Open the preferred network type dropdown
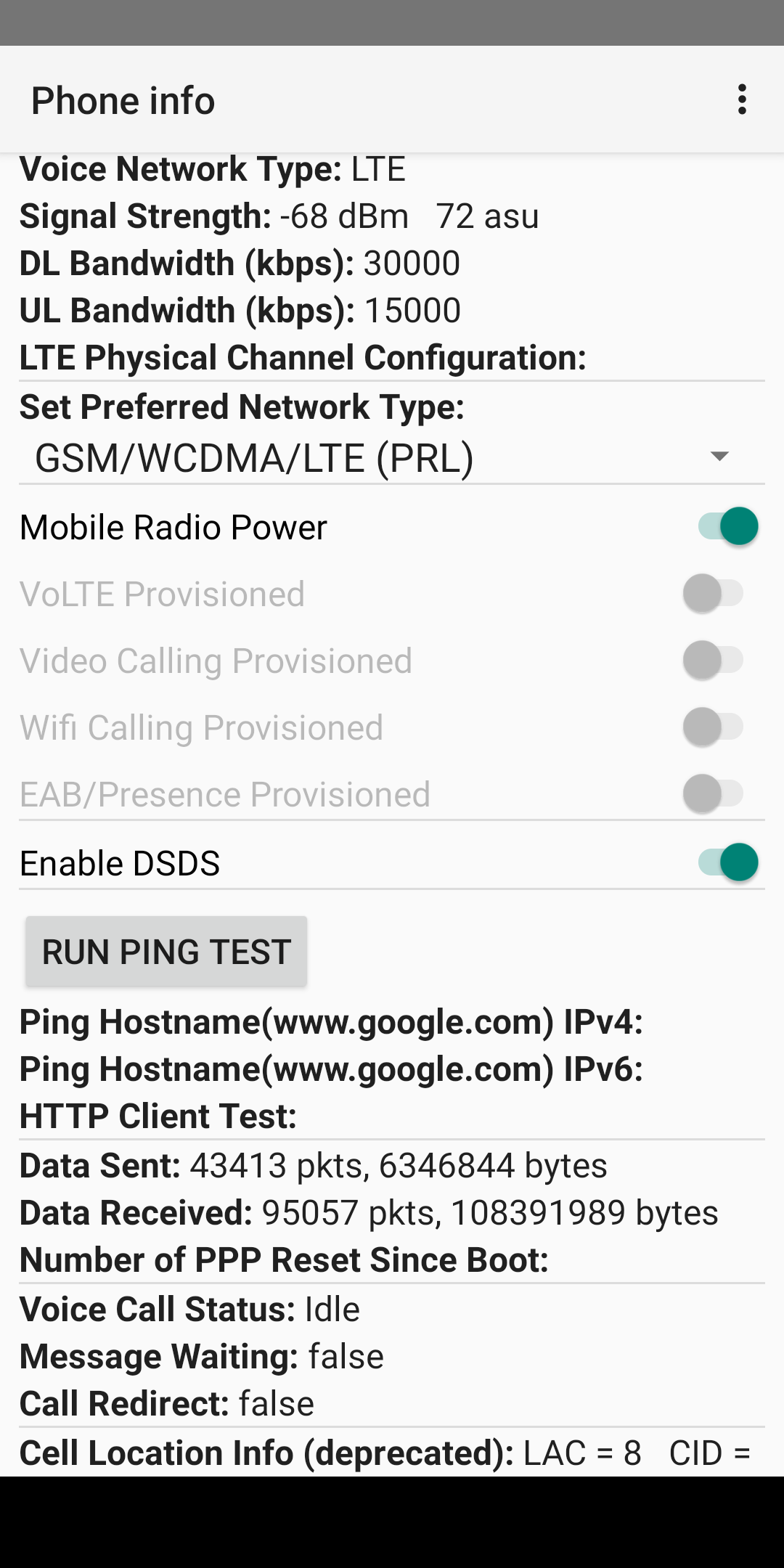Screen dimensions: 784x1568 coord(392,457)
